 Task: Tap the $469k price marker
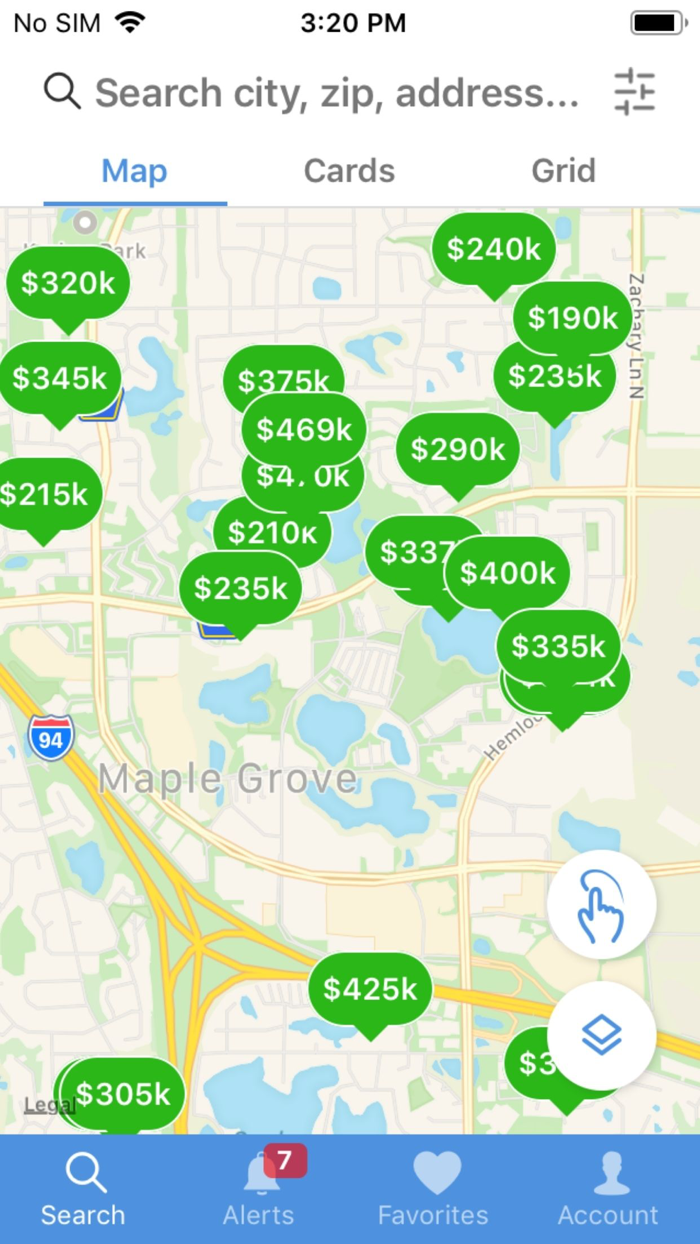pyautogui.click(x=304, y=429)
